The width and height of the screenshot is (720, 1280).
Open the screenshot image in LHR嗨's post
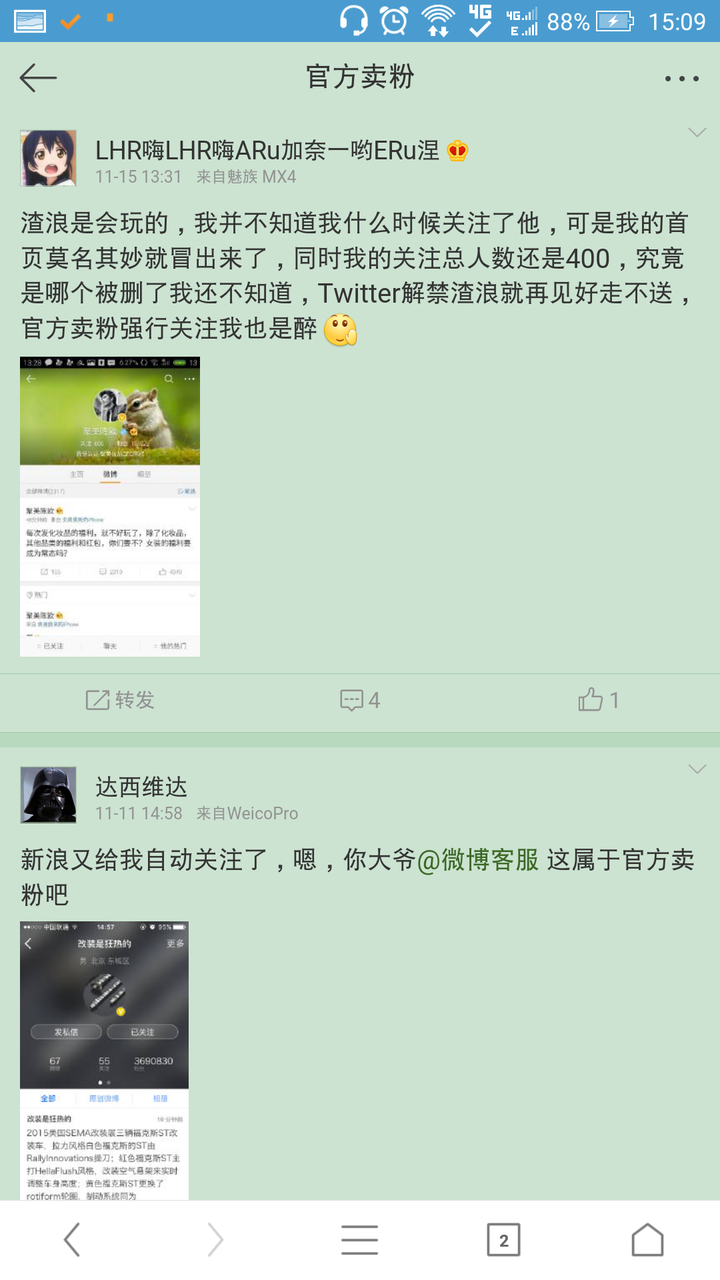[x=110, y=506]
